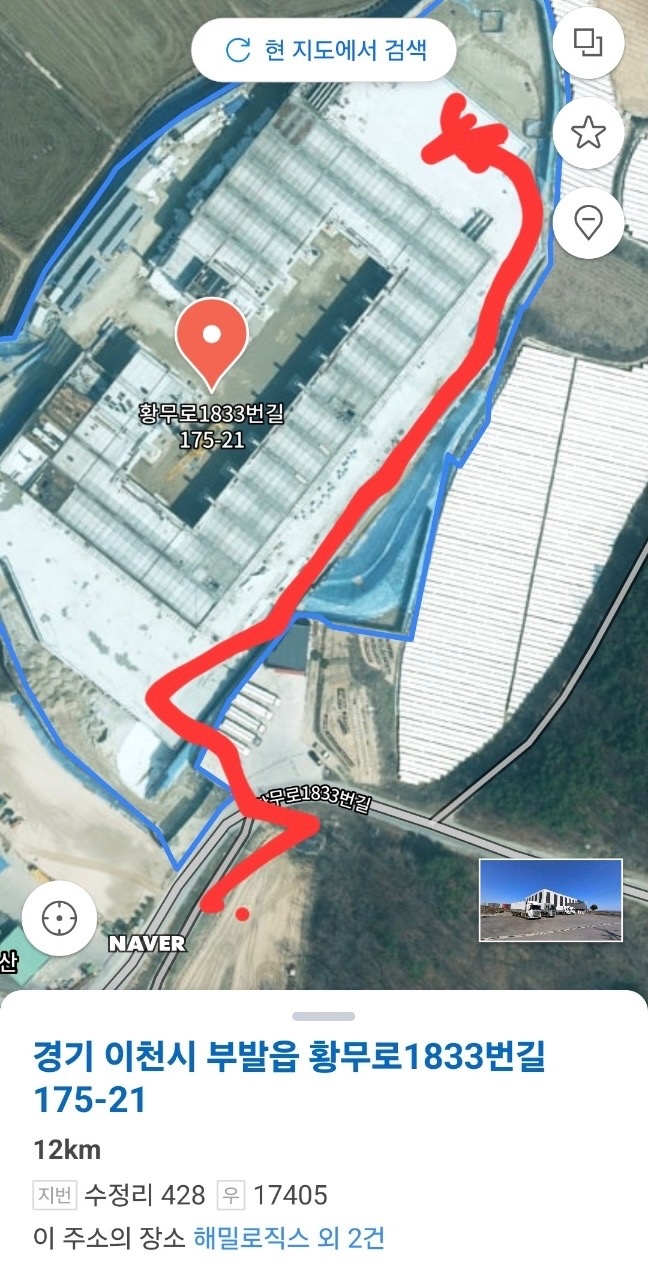Expand the bottom sheet handle
This screenshot has height=1267, width=648.
(324, 1017)
